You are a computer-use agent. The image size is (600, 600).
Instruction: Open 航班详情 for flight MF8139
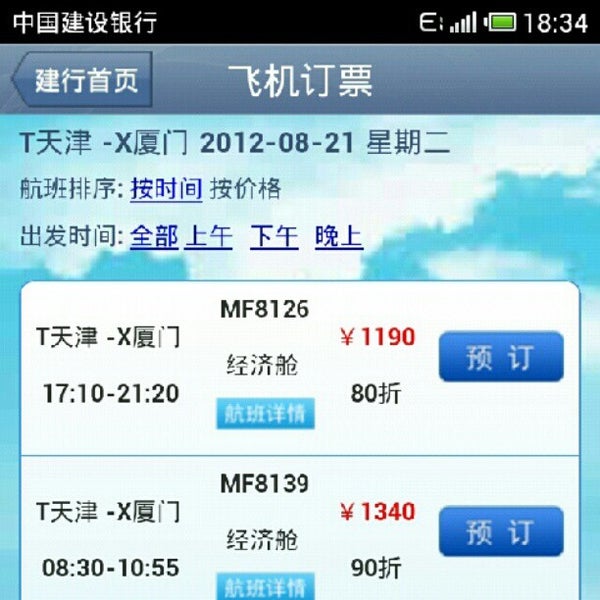(264, 586)
